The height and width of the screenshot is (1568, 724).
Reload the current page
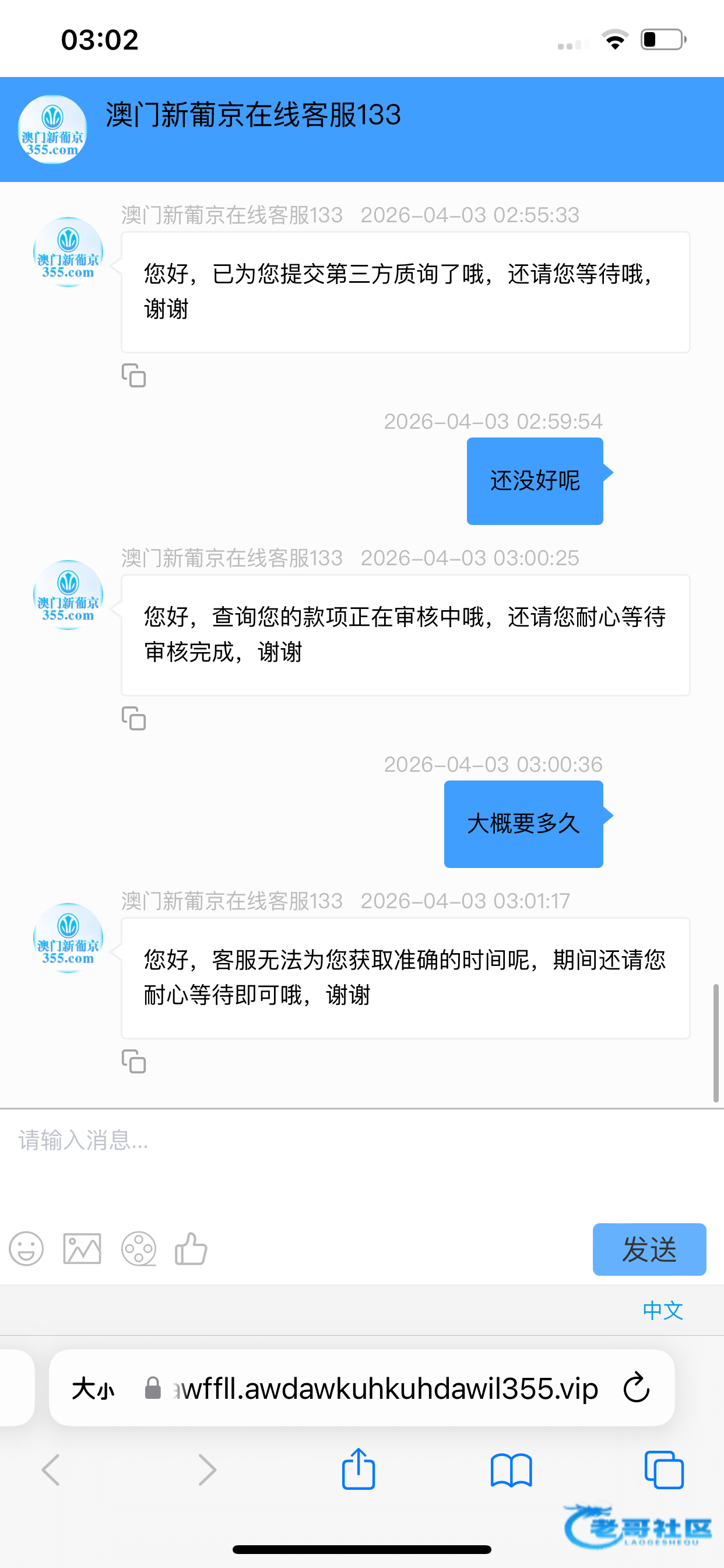637,1388
